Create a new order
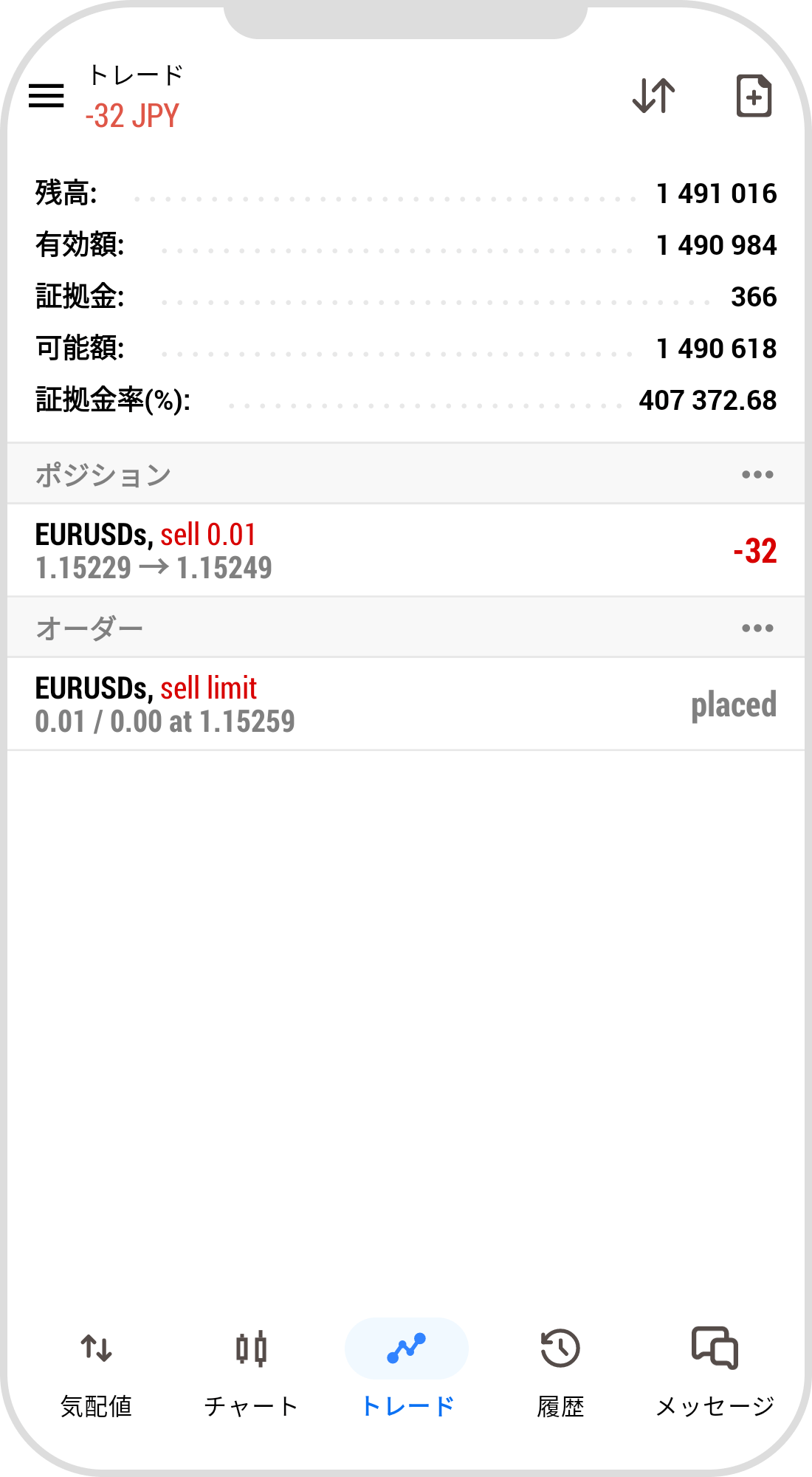Viewport: 812px width, 1477px height. 754,96
